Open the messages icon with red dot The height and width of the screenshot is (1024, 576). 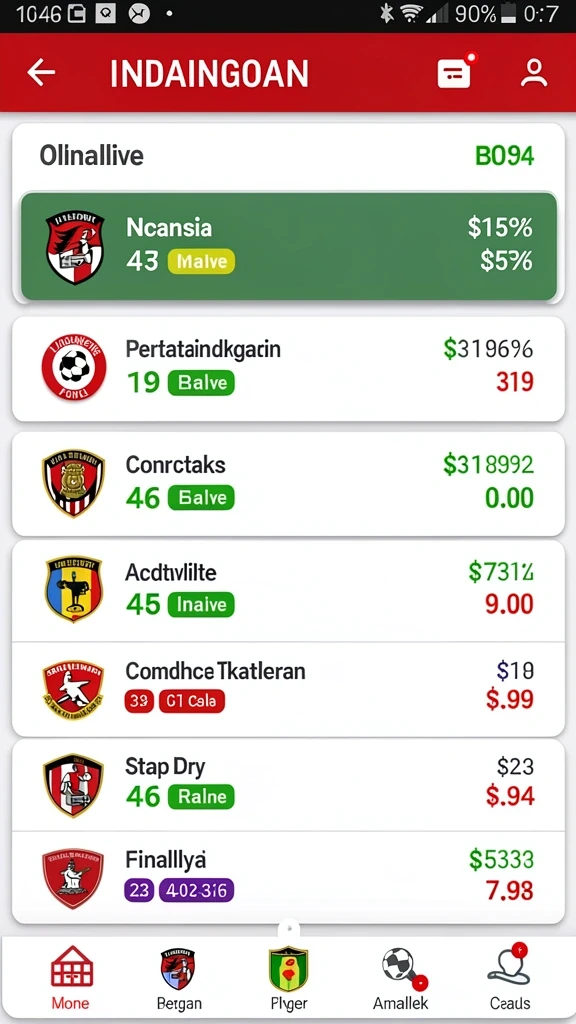pyautogui.click(x=455, y=72)
